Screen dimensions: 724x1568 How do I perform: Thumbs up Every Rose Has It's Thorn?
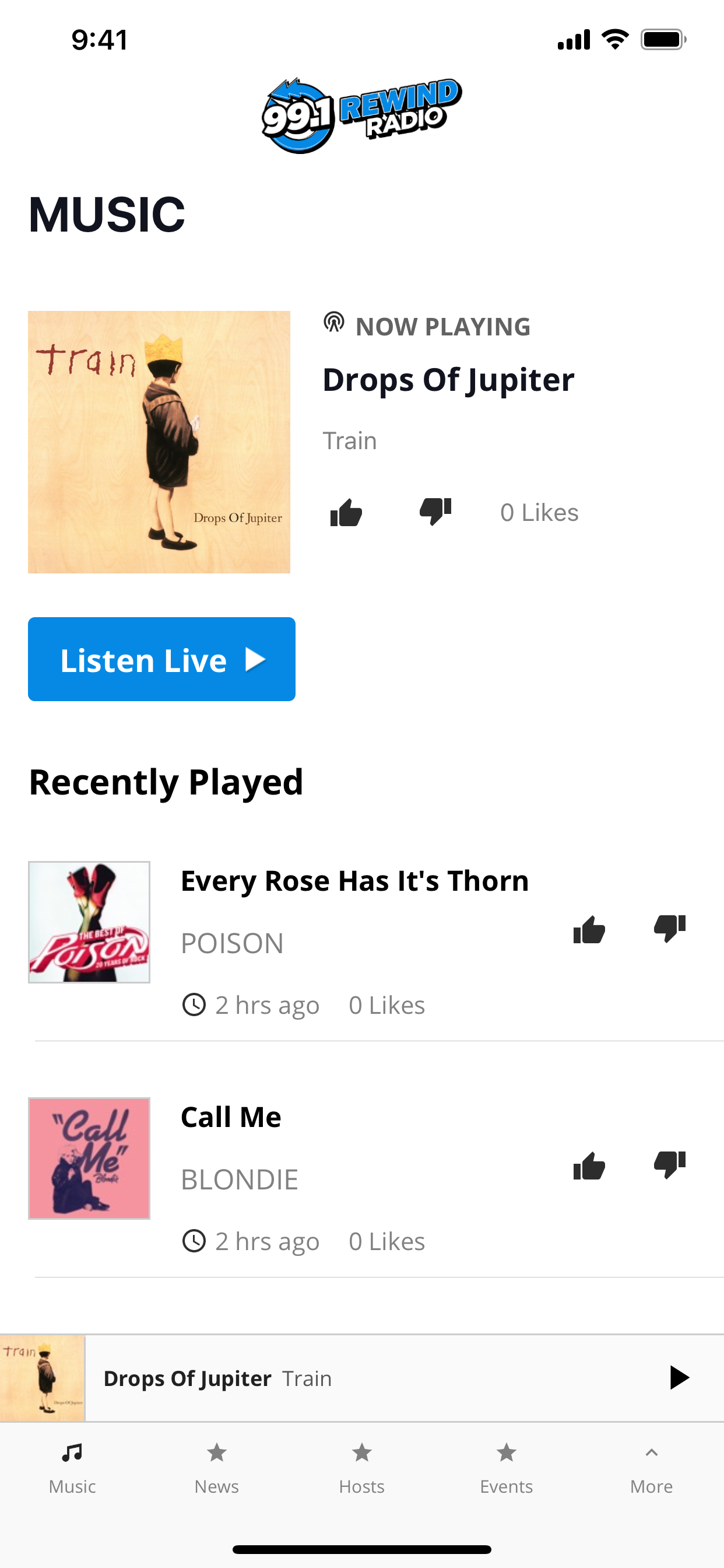[589, 929]
